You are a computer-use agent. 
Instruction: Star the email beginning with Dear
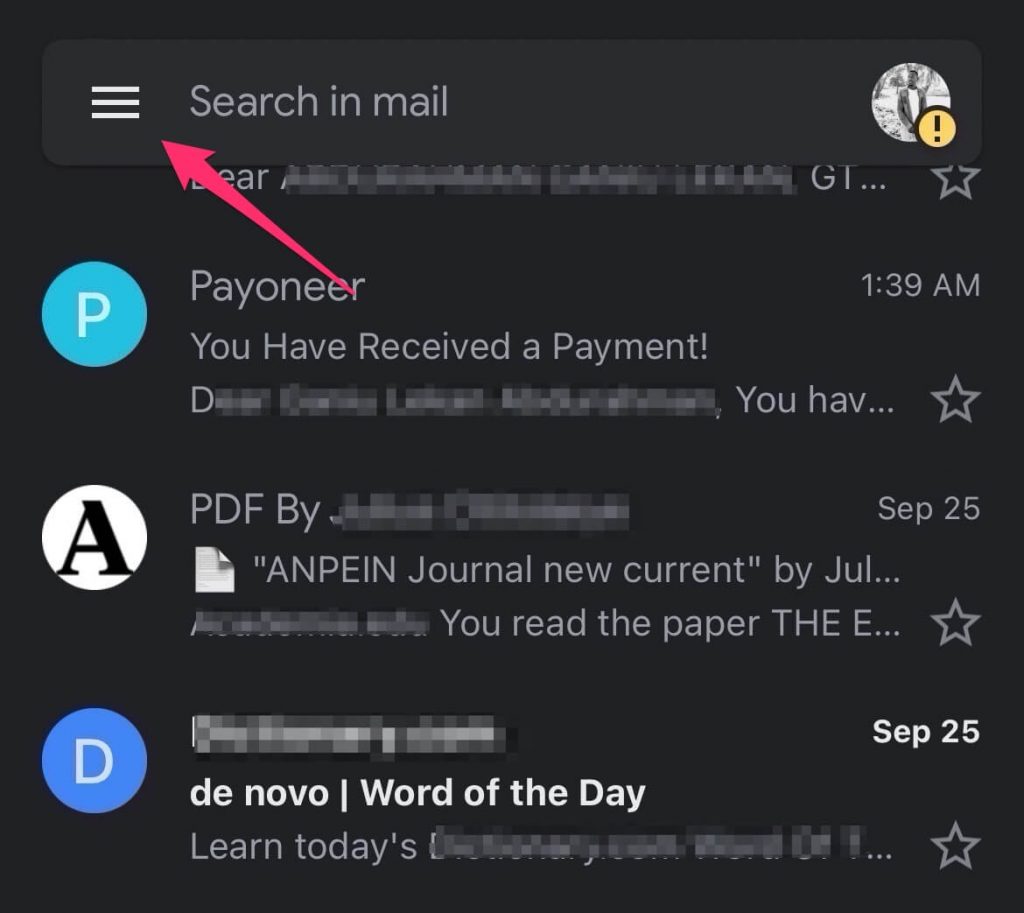[x=955, y=178]
